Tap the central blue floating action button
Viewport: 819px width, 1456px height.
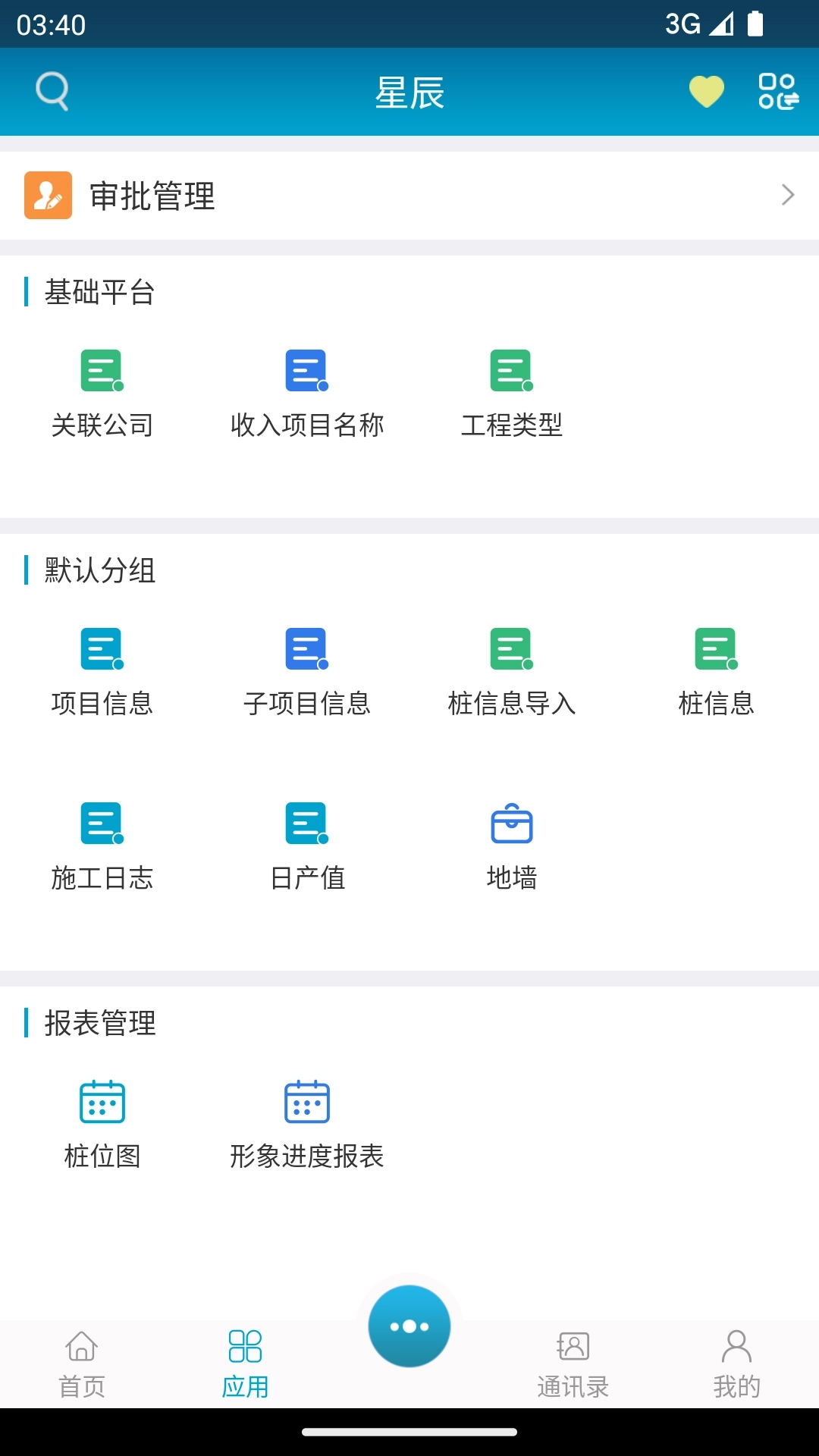point(409,1326)
